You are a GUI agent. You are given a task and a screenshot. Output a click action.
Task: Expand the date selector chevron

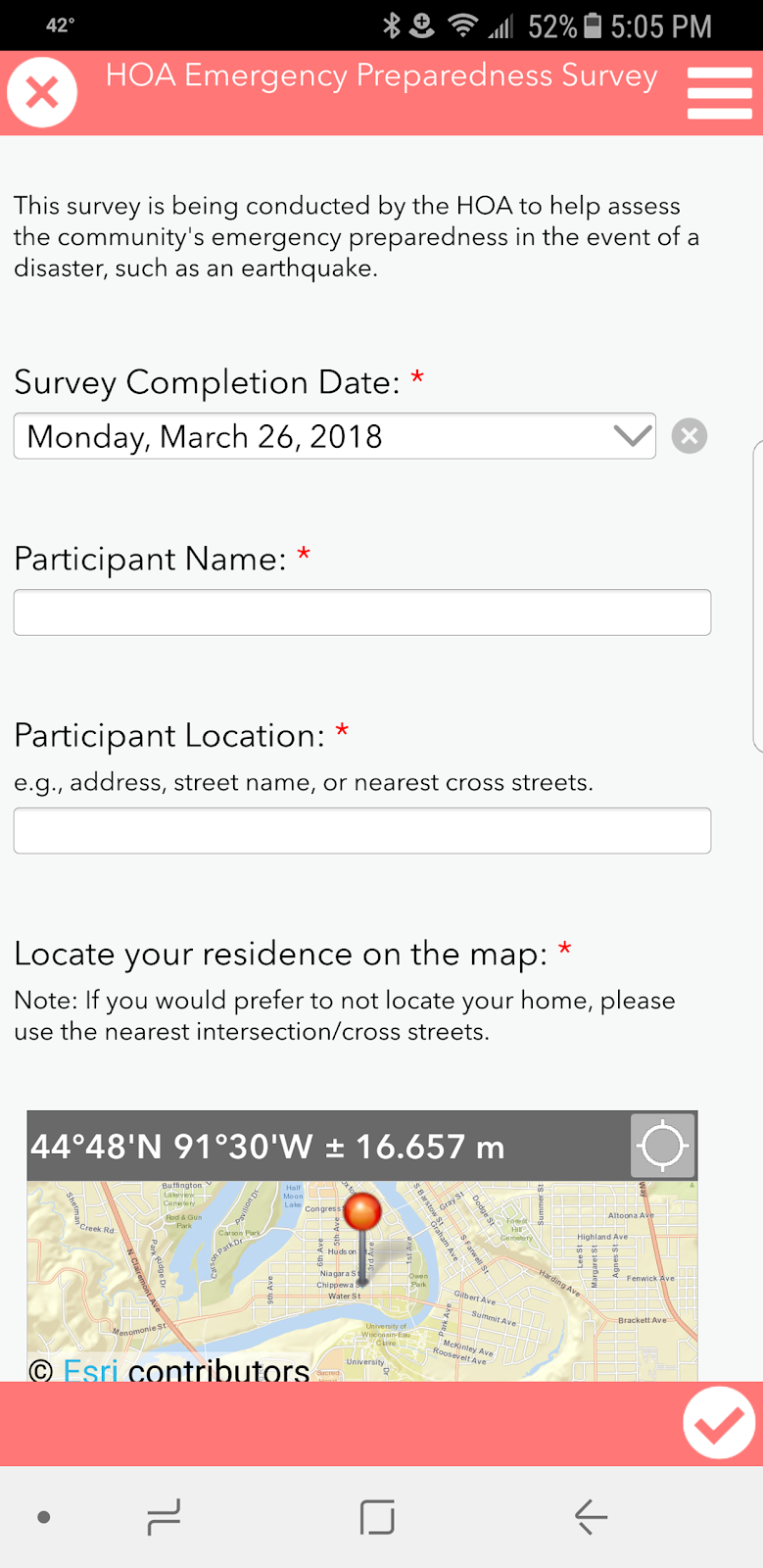tap(631, 436)
